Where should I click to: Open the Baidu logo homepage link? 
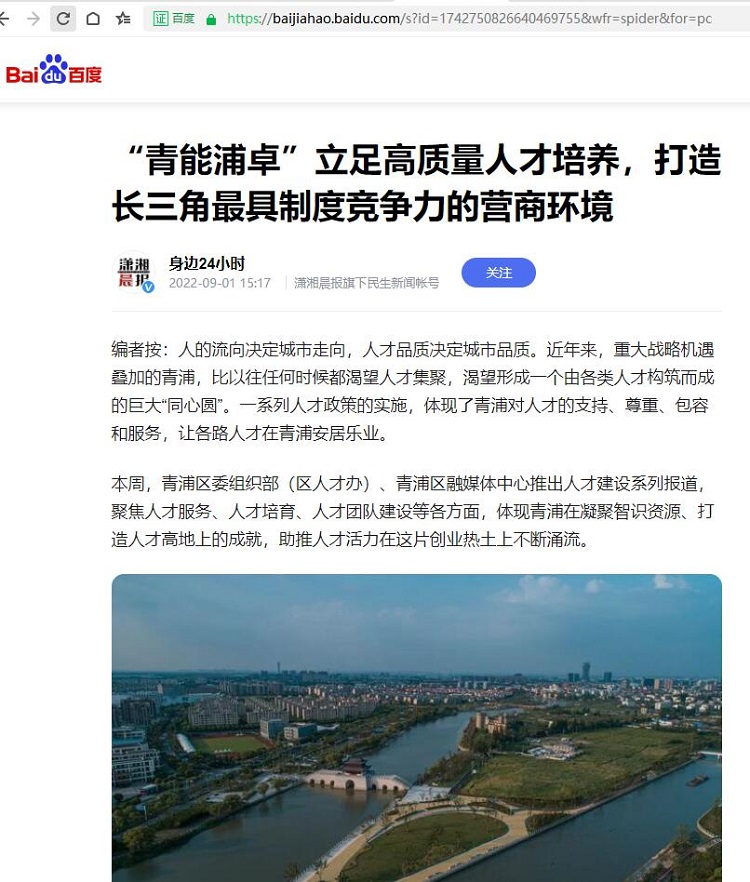pos(54,71)
